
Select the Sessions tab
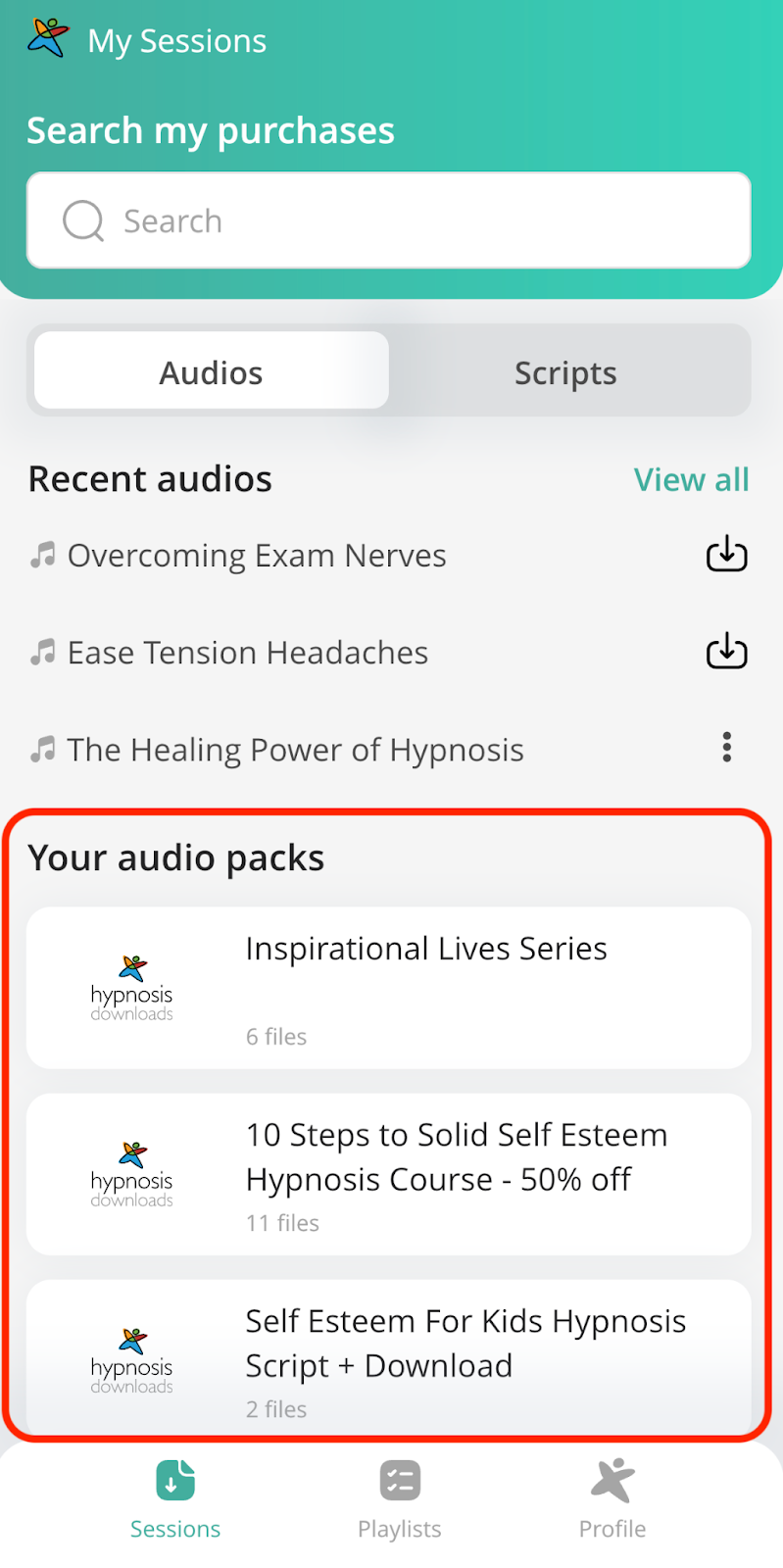click(x=175, y=1500)
